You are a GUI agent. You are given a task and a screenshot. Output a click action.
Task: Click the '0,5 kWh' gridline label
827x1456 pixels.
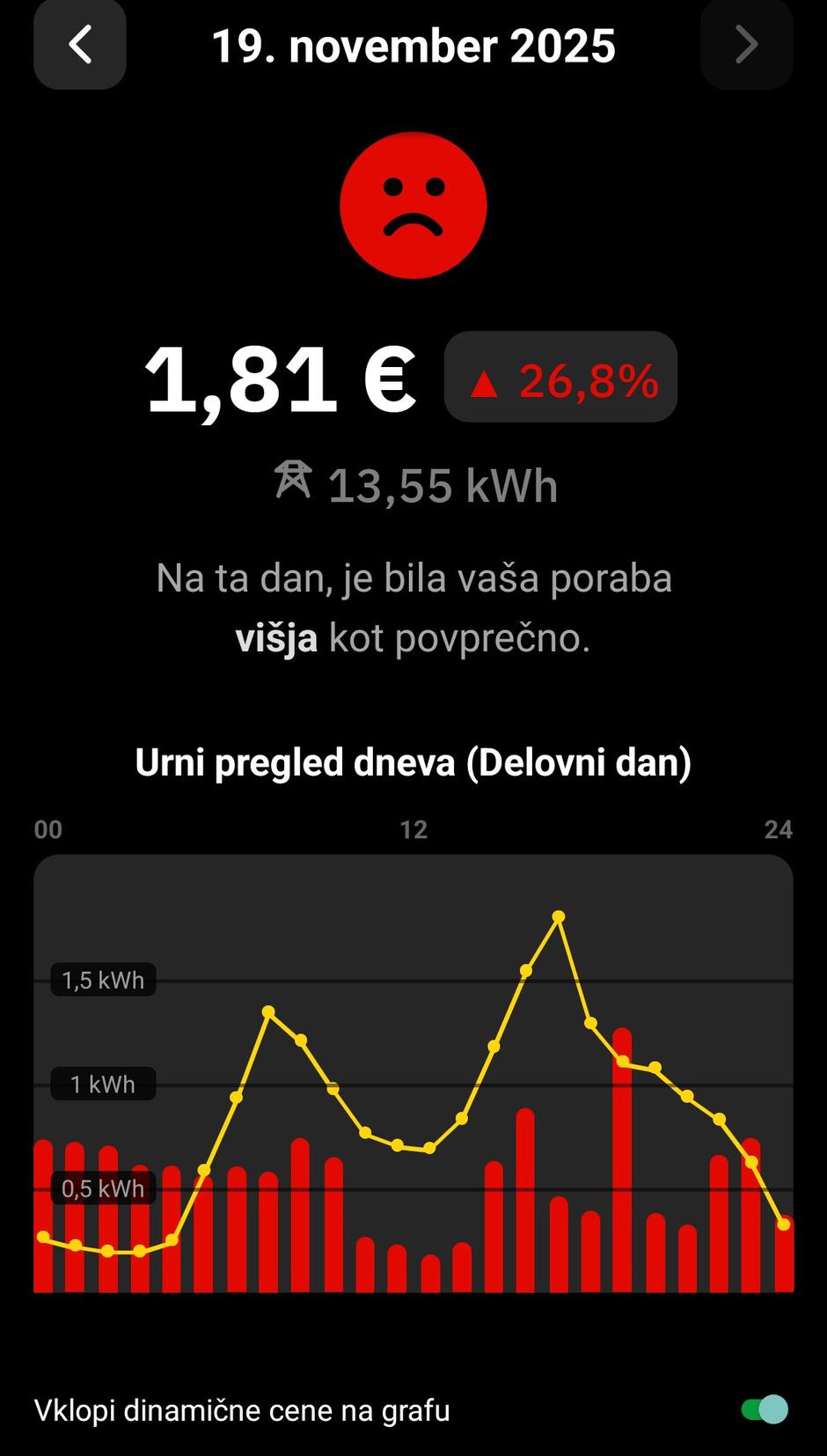pyautogui.click(x=104, y=1188)
